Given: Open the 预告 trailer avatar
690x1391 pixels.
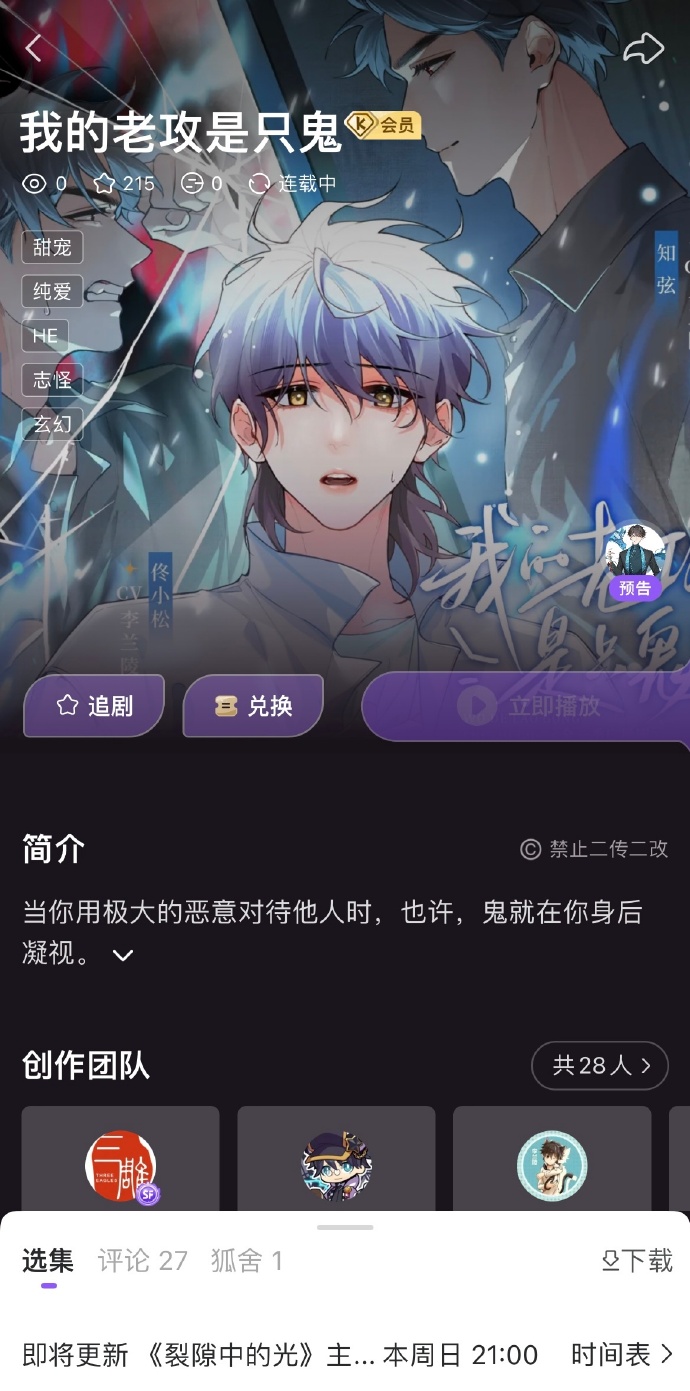Looking at the screenshot, I should click(x=636, y=561).
